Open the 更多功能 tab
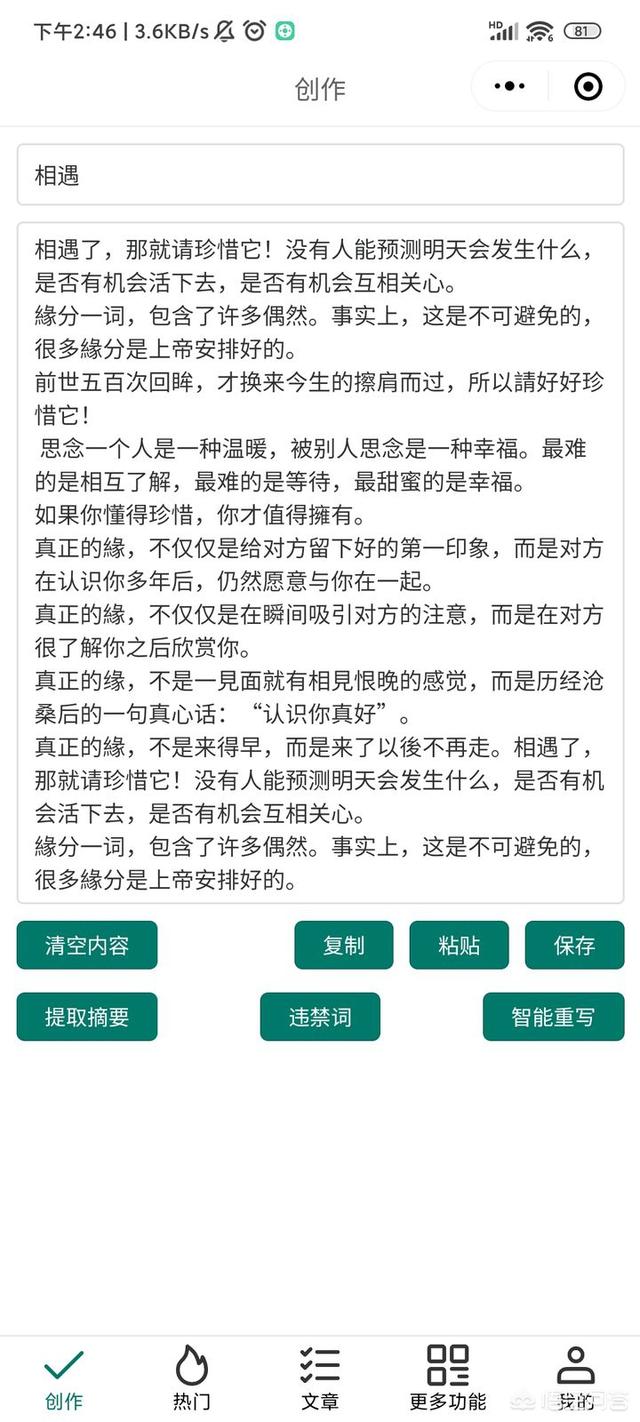This screenshot has height=1422, width=640. click(x=448, y=1378)
